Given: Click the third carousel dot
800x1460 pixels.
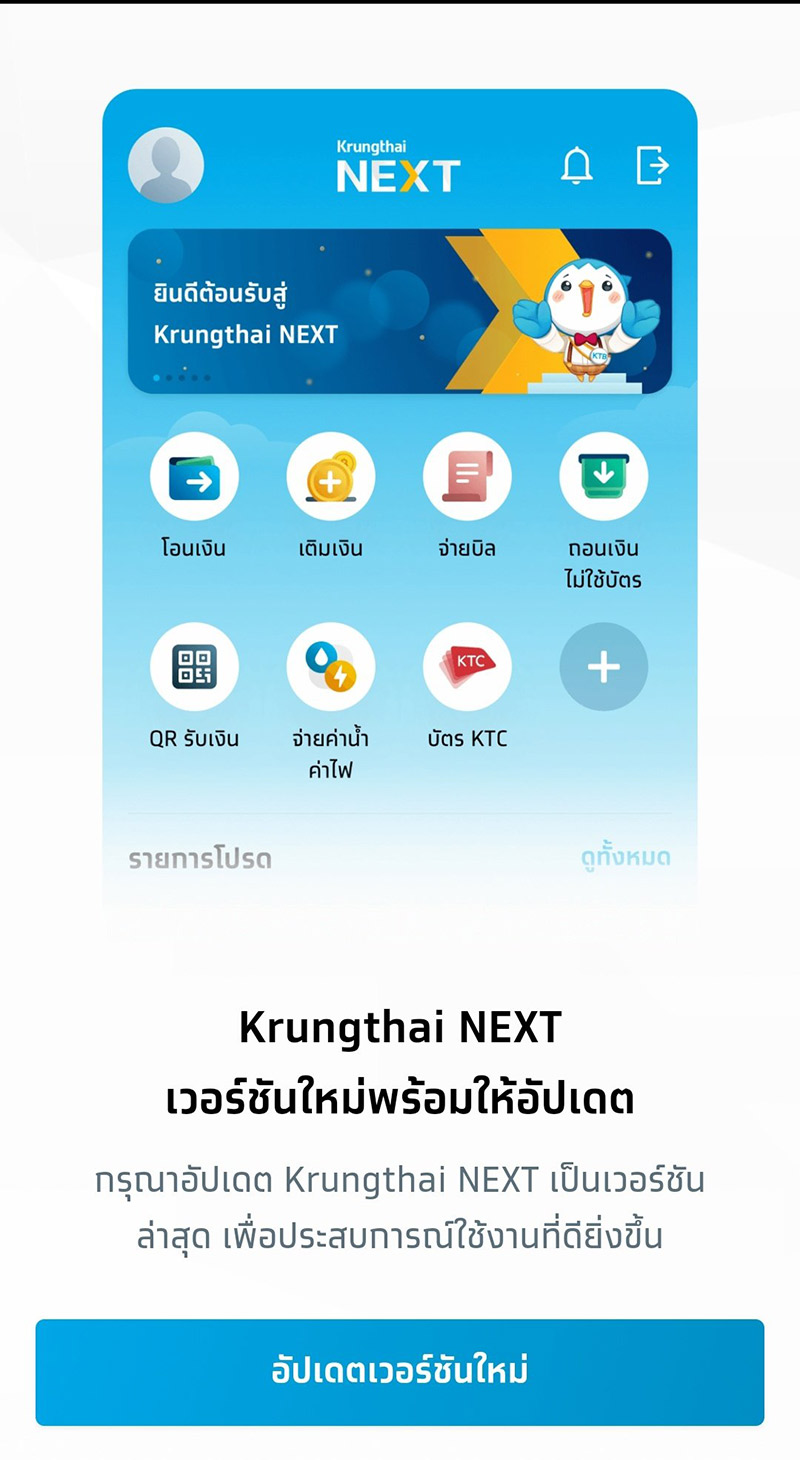Looking at the screenshot, I should click(x=181, y=377).
